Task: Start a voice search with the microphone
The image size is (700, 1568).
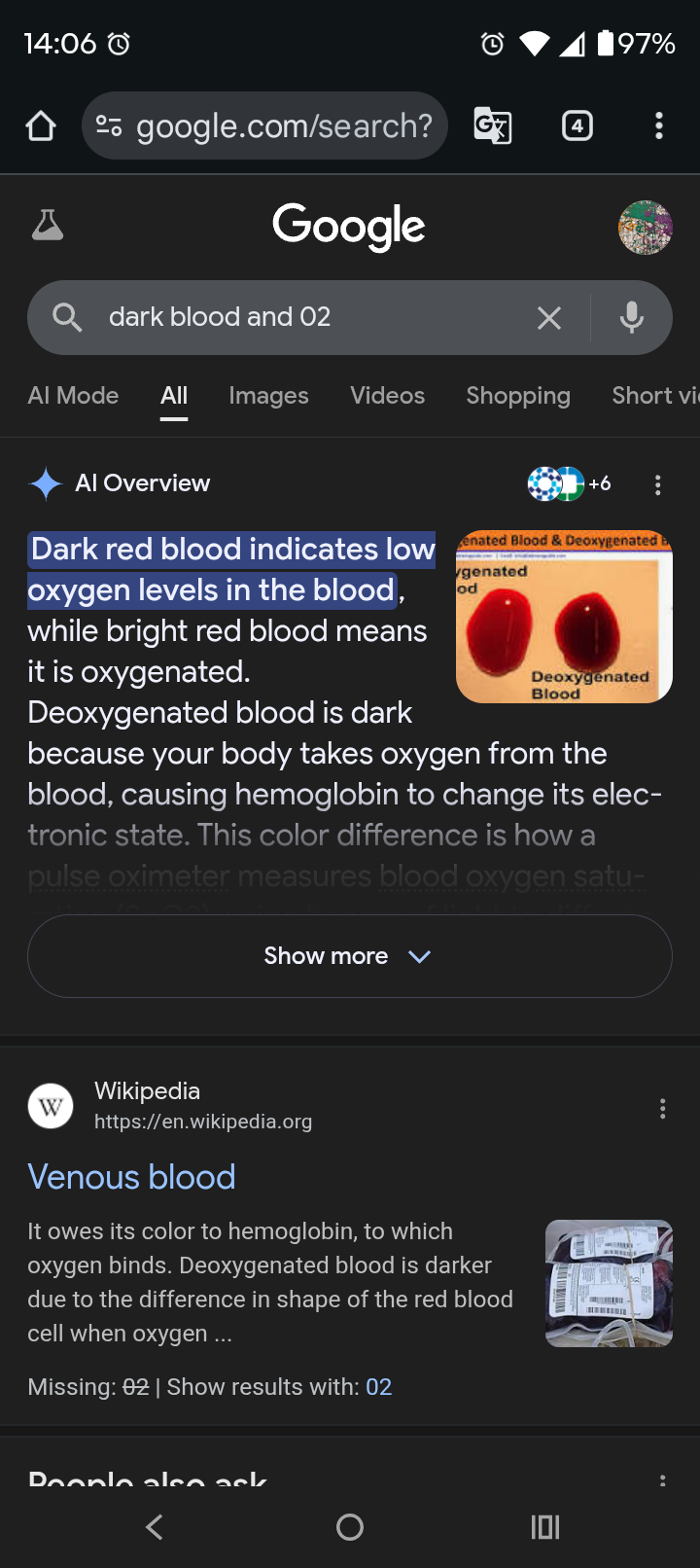Action: pyautogui.click(x=632, y=318)
